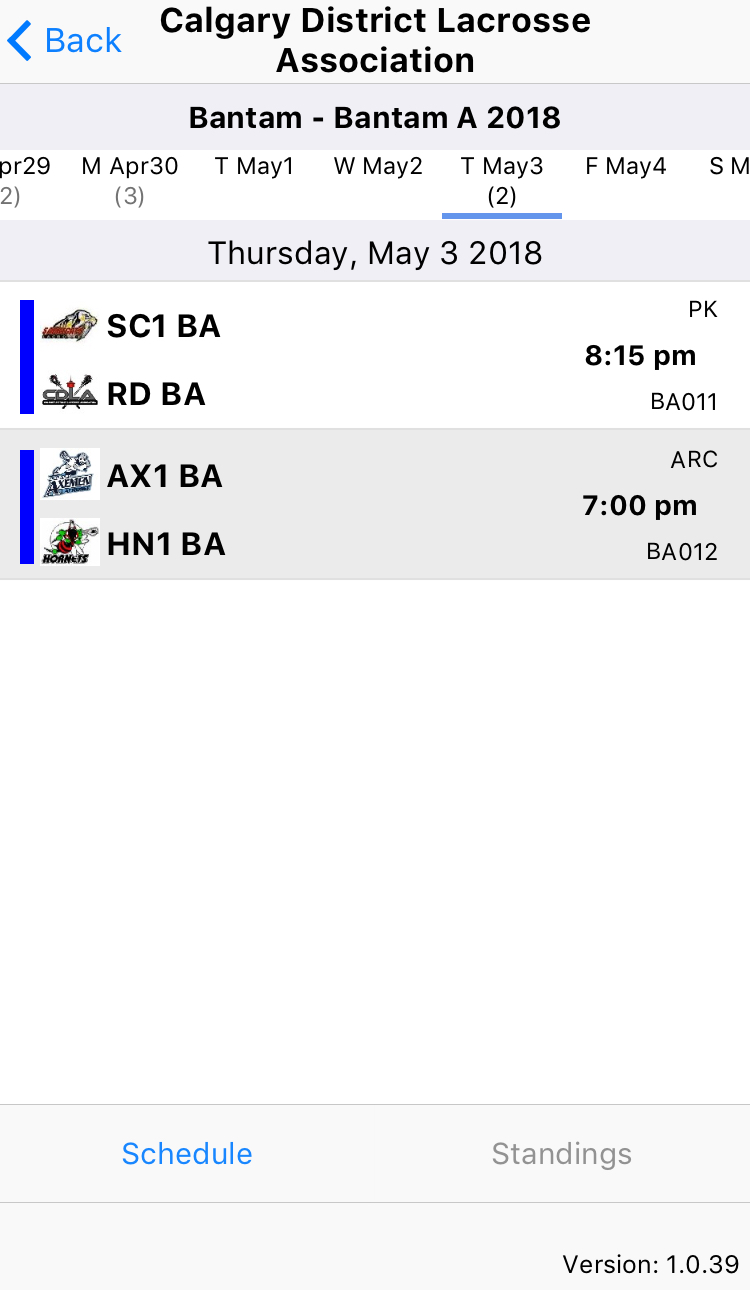Image resolution: width=750 pixels, height=1290 pixels.
Task: Choose the W May2 date tab
Action: coord(378,181)
